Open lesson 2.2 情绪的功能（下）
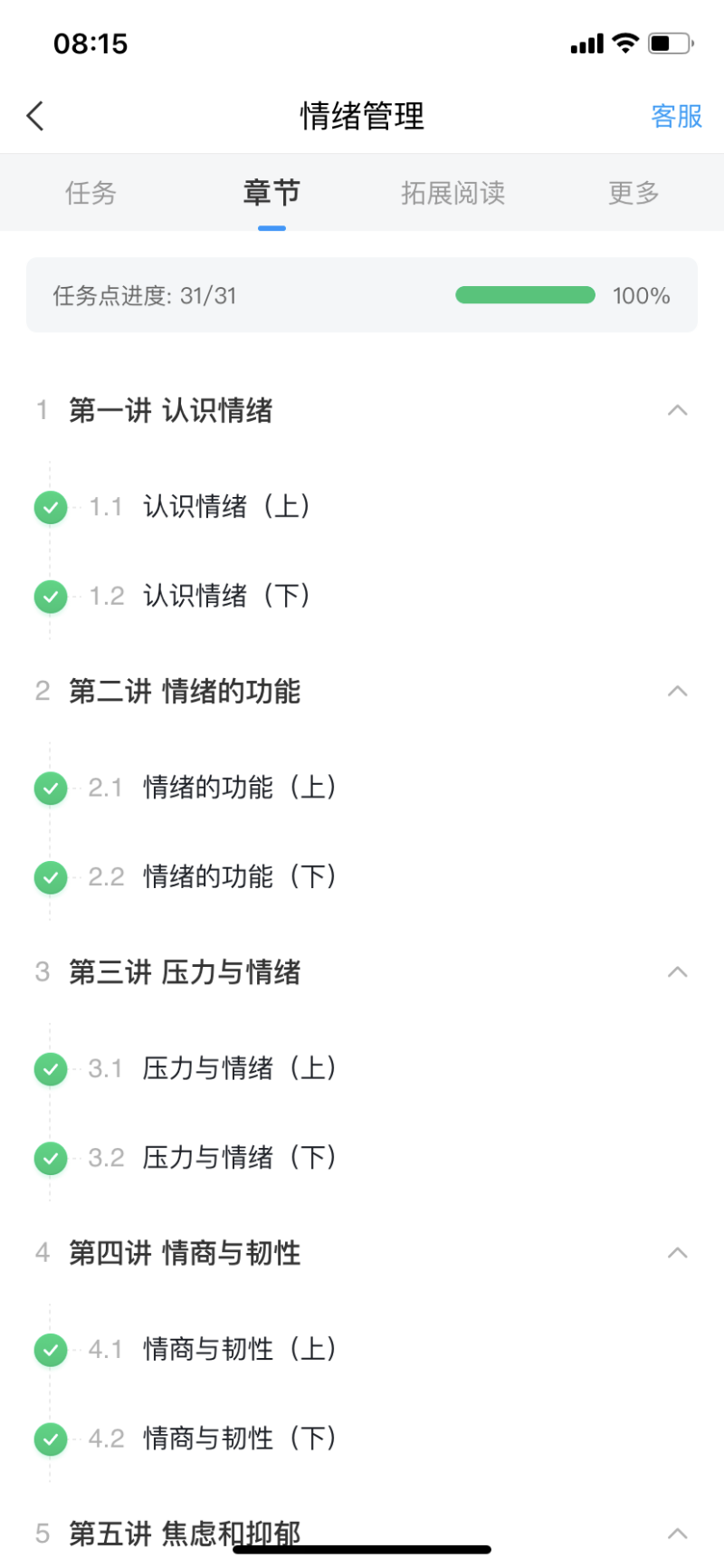724x1568 pixels. [x=240, y=876]
